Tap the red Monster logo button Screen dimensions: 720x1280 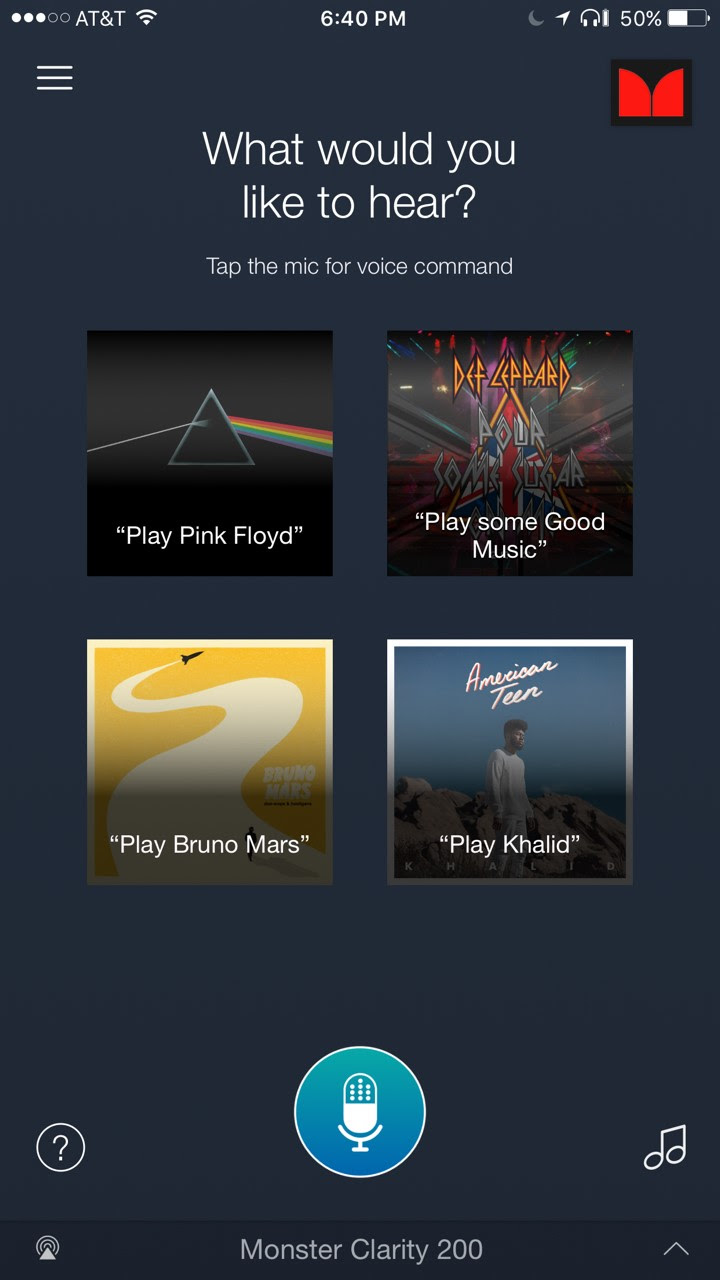651,93
